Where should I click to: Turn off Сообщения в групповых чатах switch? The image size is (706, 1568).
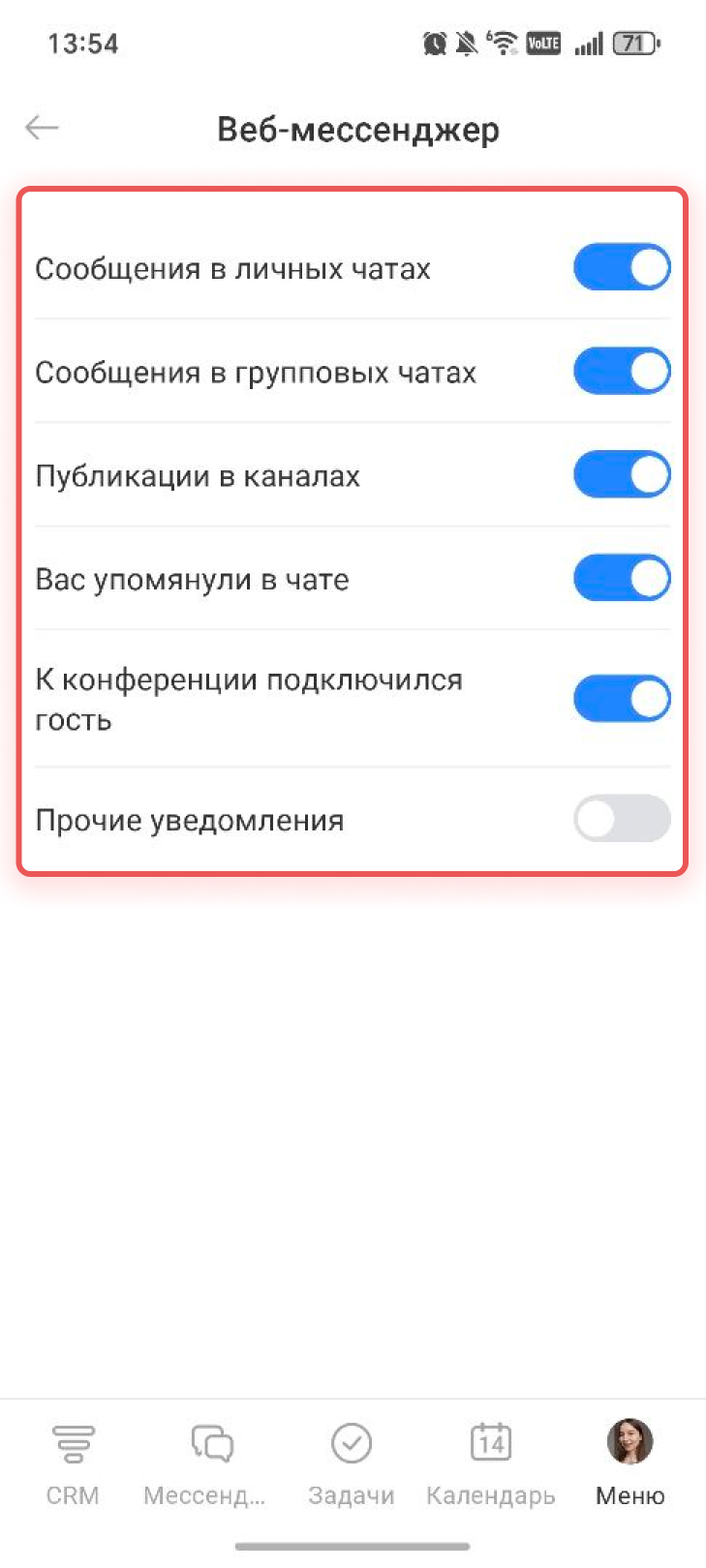[621, 372]
